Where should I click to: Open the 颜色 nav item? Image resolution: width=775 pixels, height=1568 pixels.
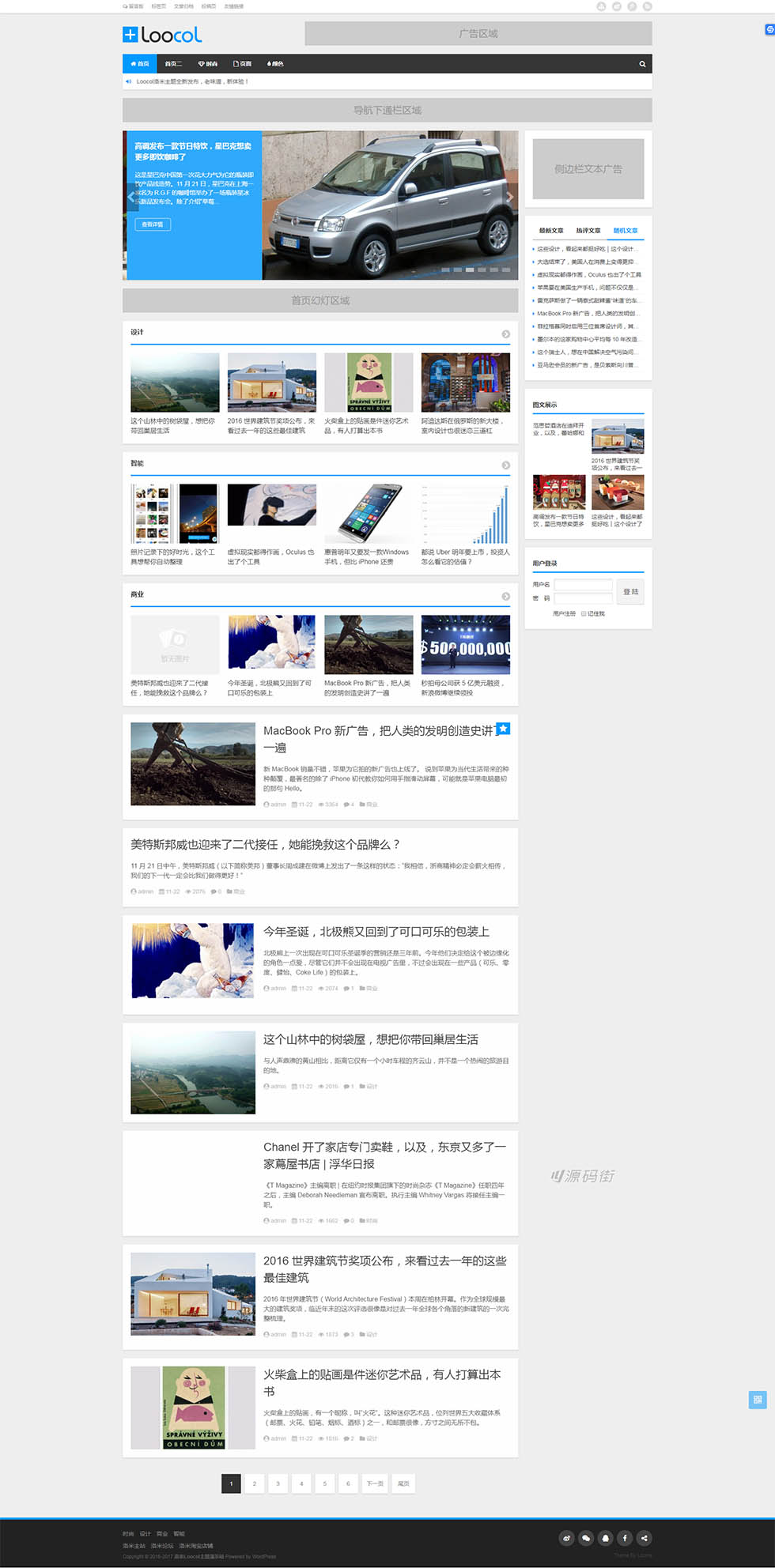275,64
